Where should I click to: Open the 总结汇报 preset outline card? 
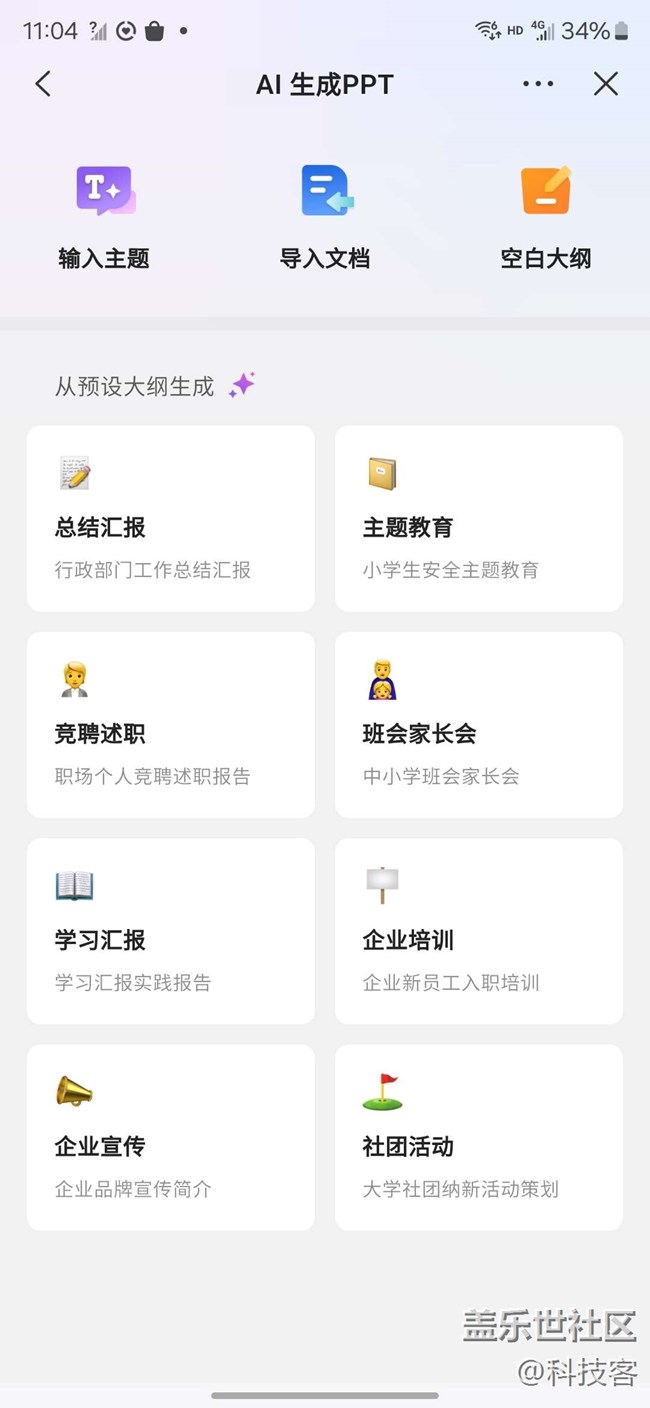(170, 518)
